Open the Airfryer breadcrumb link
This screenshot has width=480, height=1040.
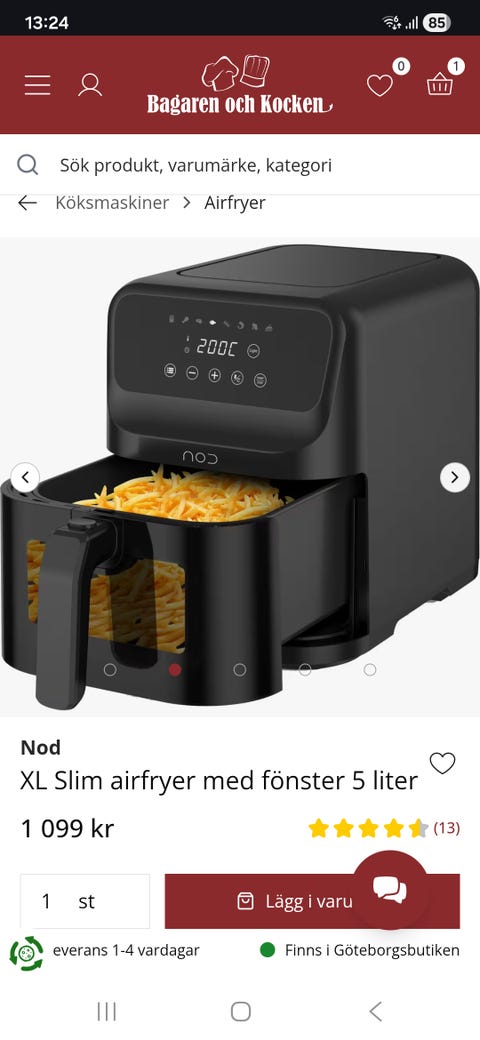click(235, 203)
